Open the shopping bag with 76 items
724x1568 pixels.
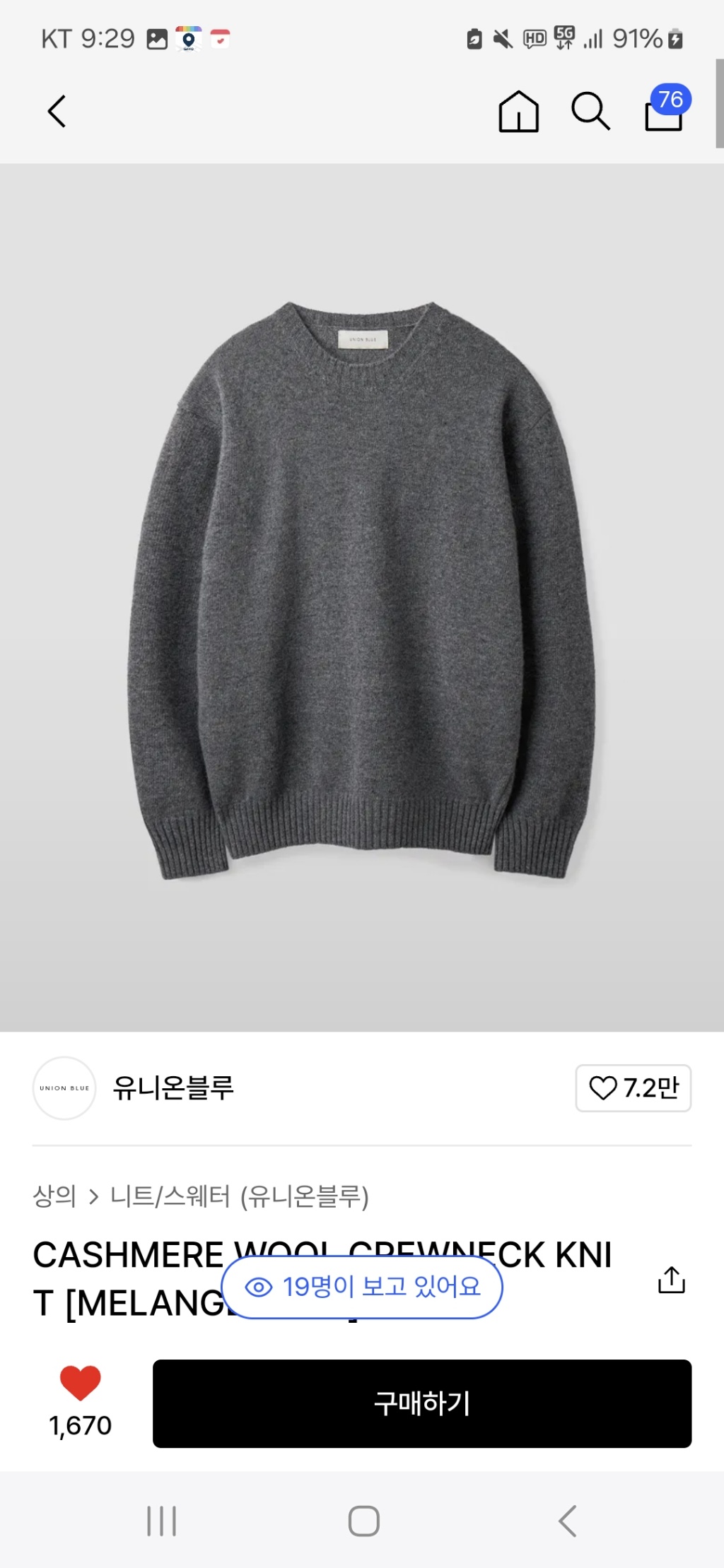pos(665,112)
